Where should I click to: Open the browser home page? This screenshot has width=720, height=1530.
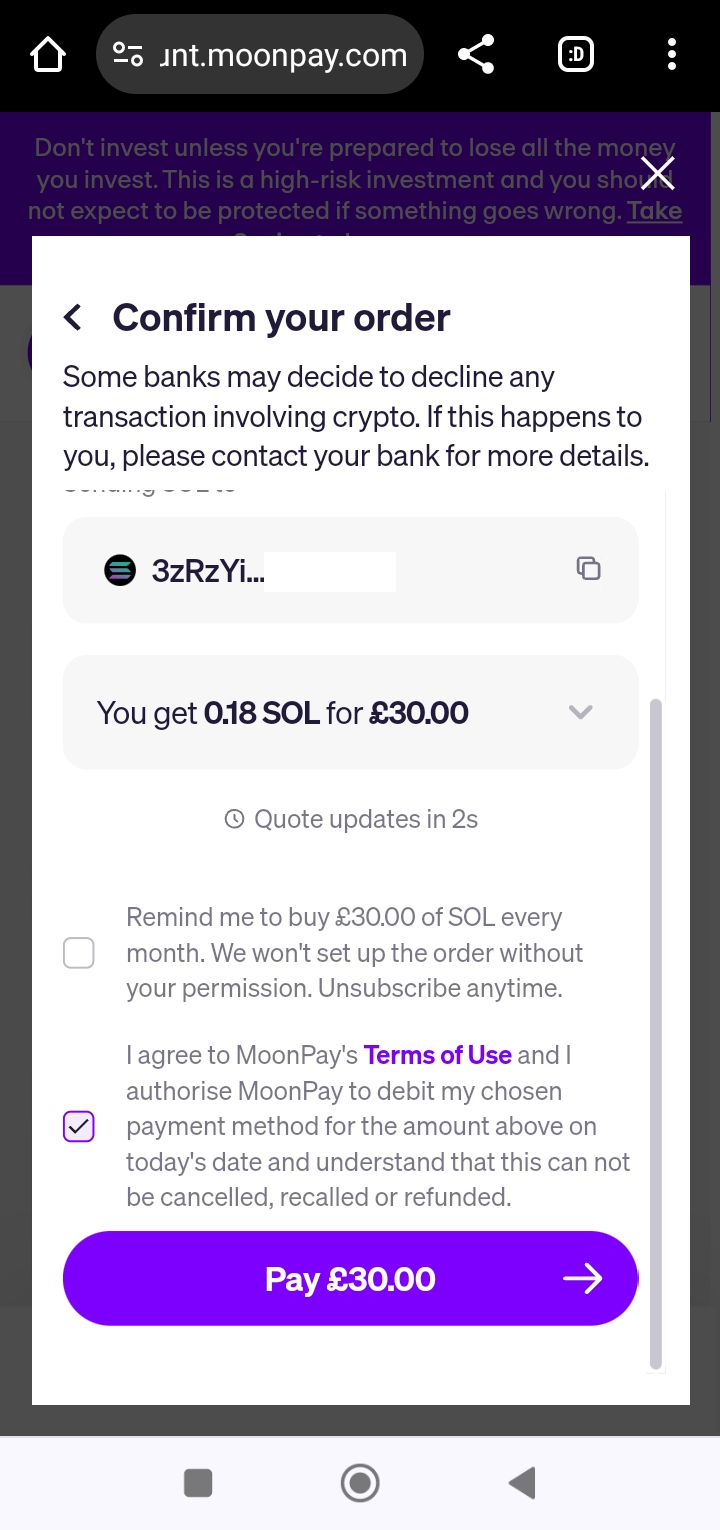(x=48, y=55)
